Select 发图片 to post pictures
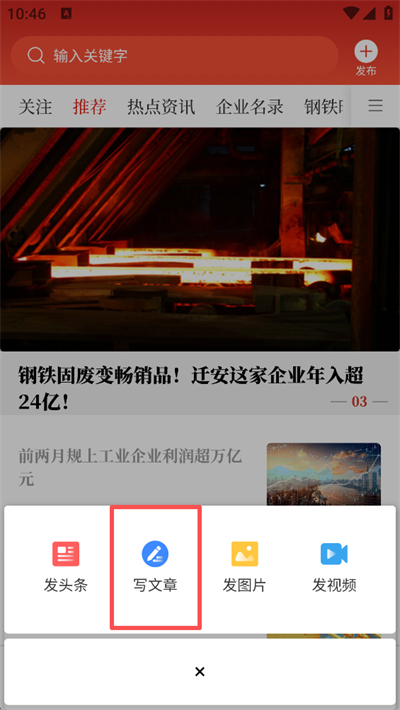Image resolution: width=400 pixels, height=710 pixels. 245,566
